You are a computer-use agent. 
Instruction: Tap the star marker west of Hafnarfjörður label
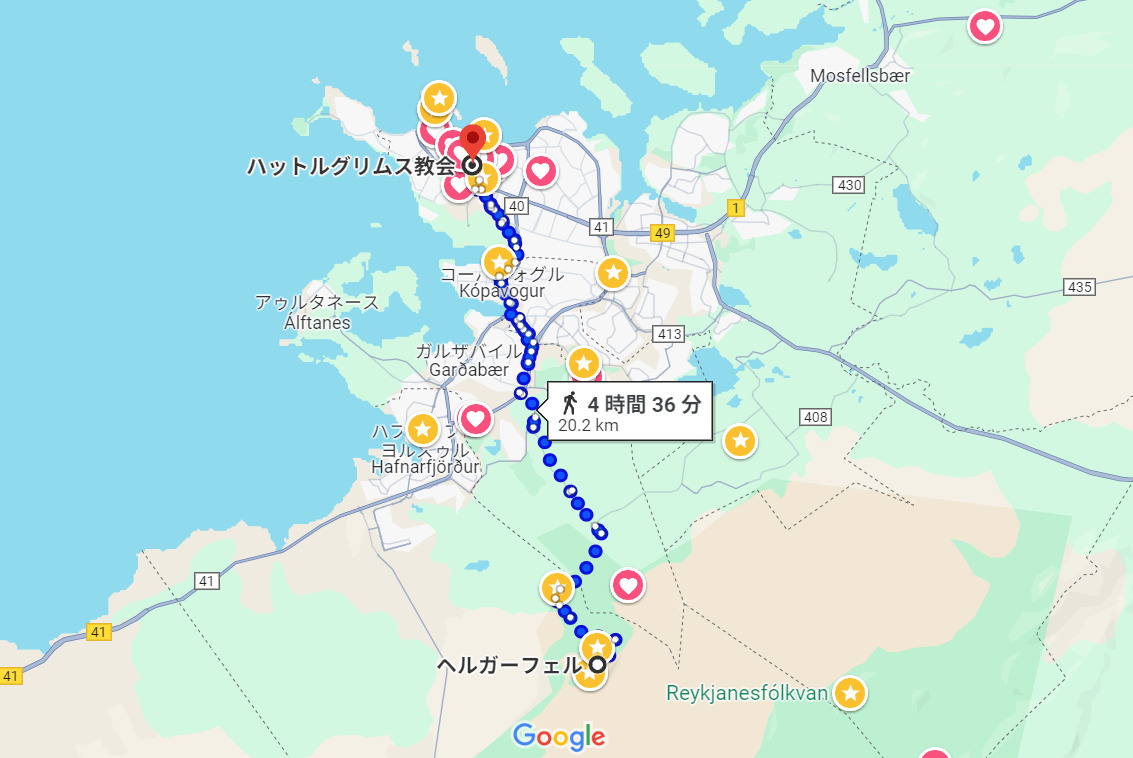coord(422,430)
